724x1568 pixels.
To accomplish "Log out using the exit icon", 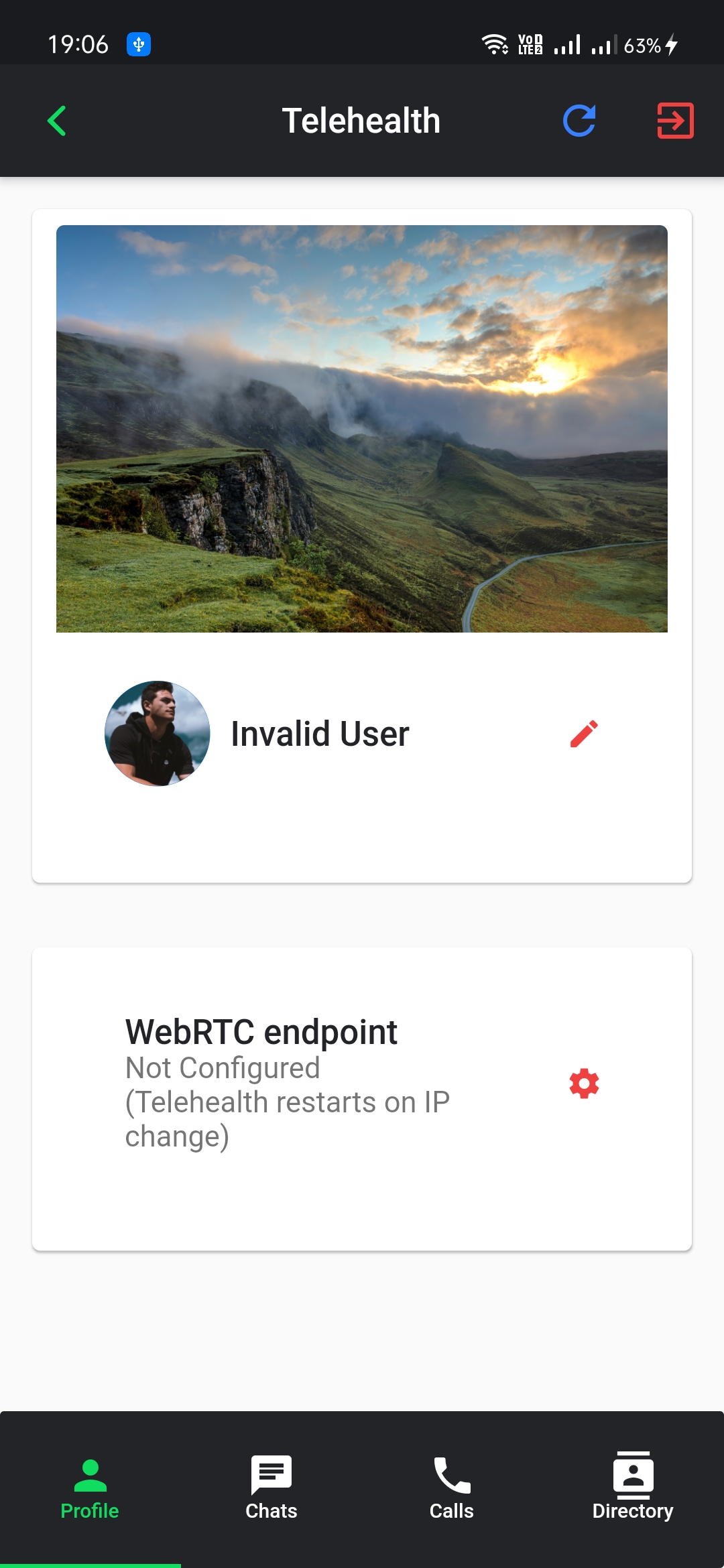I will [674, 121].
